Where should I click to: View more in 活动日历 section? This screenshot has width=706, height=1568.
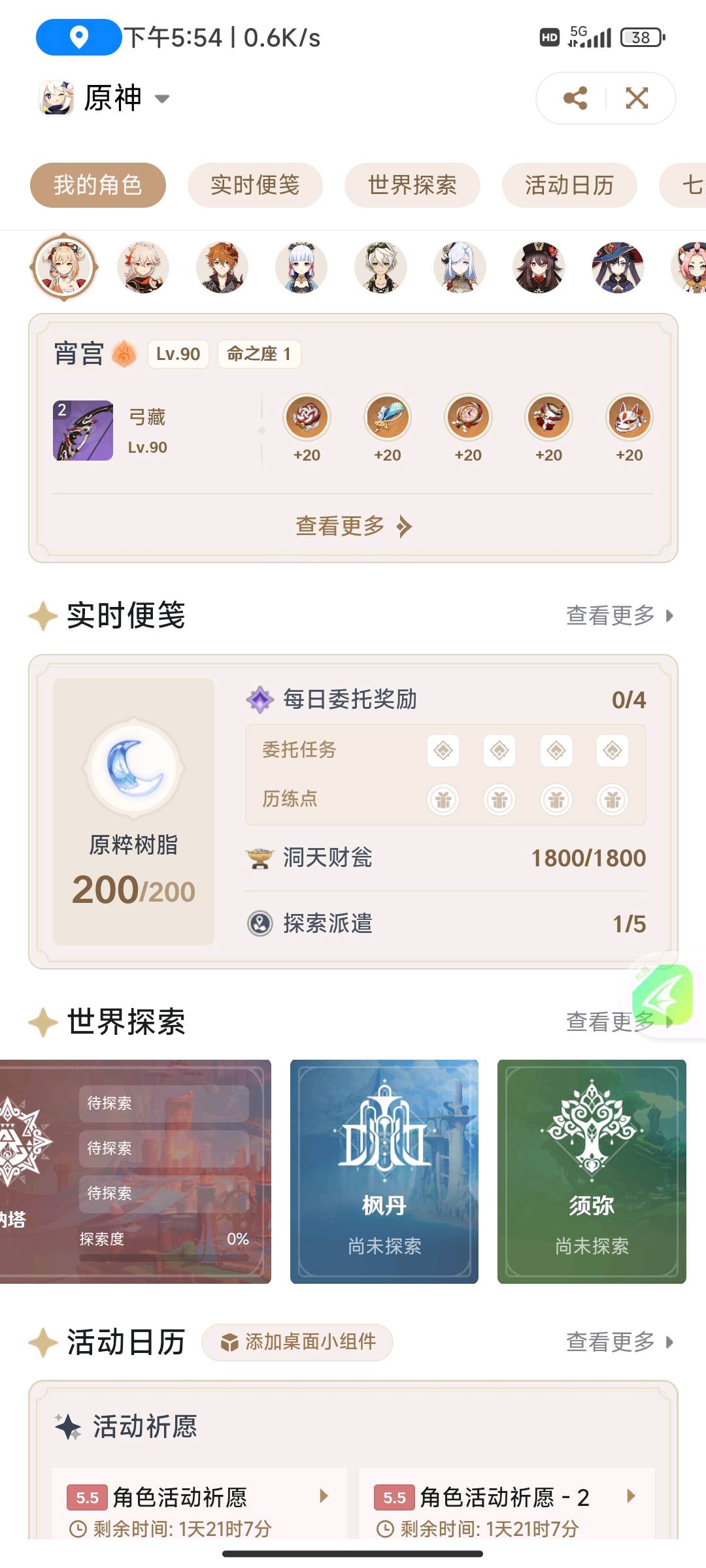618,1343
